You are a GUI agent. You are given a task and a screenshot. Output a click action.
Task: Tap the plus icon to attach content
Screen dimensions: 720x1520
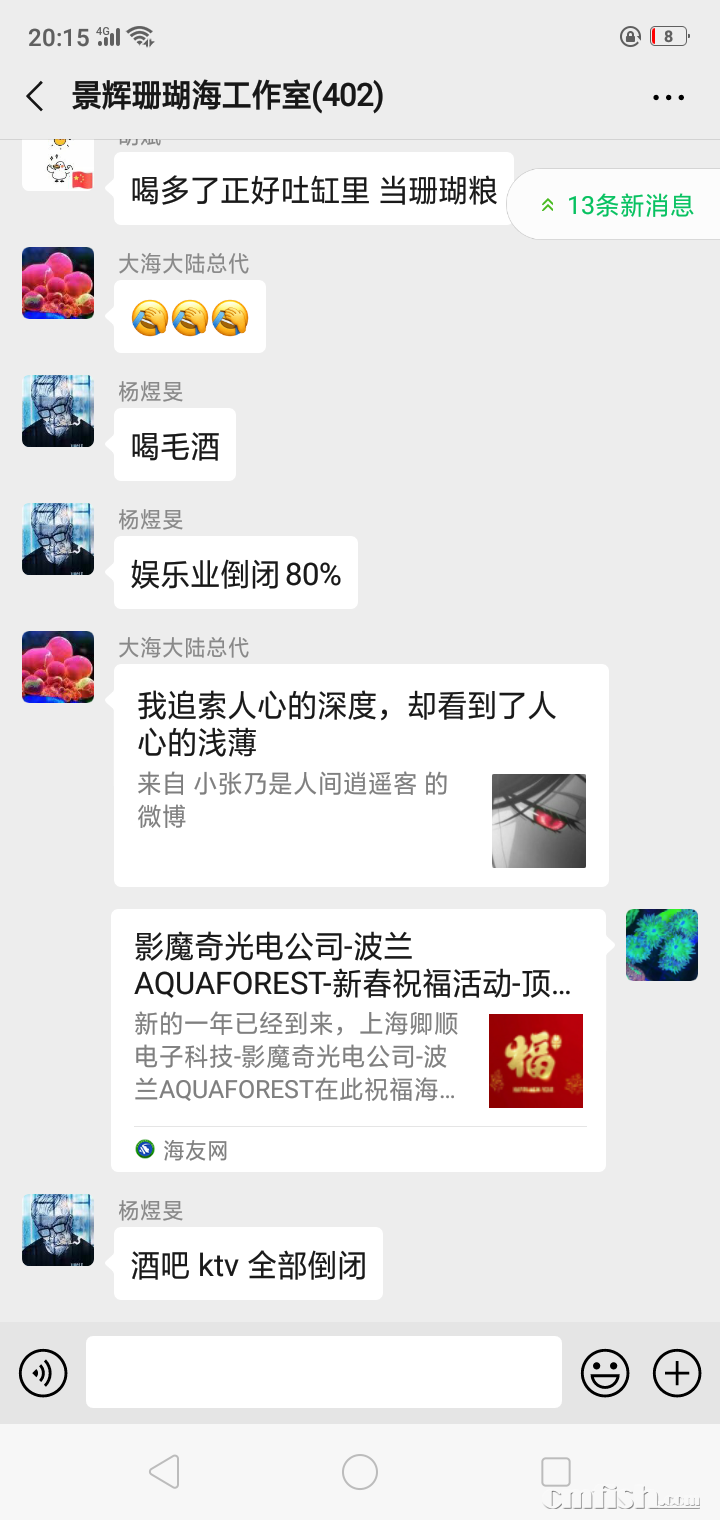pos(676,1372)
